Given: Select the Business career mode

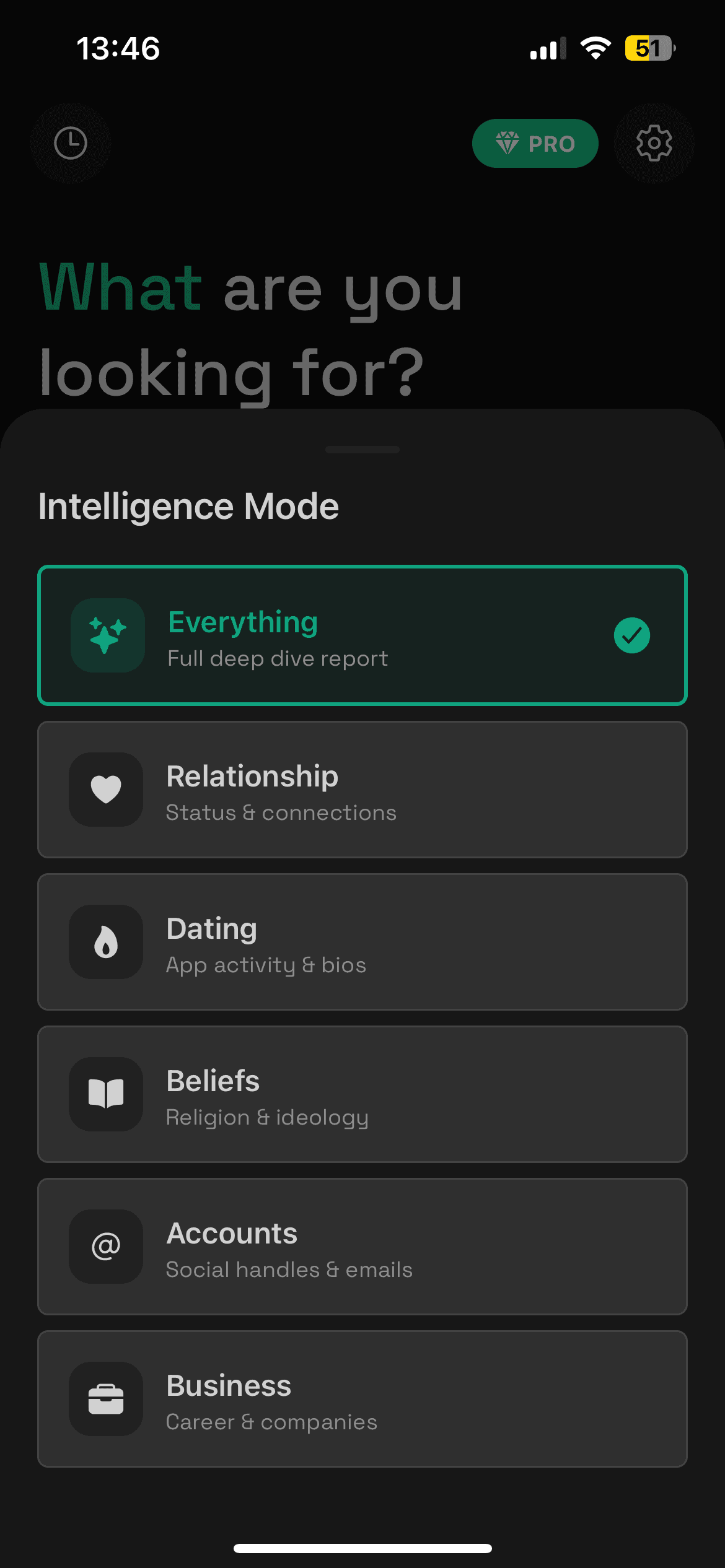Looking at the screenshot, I should (x=362, y=1399).
